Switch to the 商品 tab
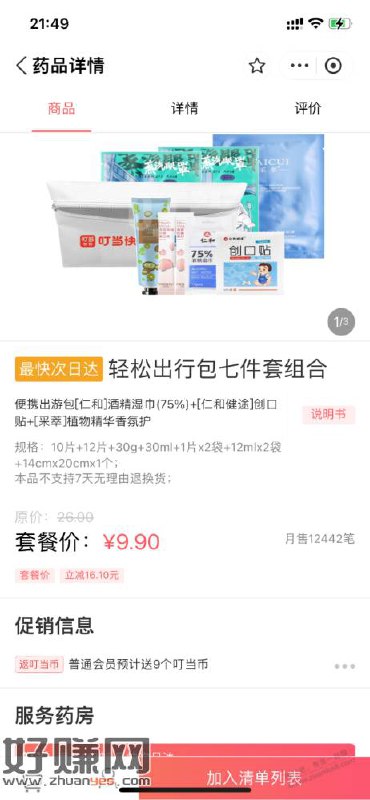This screenshot has height=800, width=370. (61, 109)
